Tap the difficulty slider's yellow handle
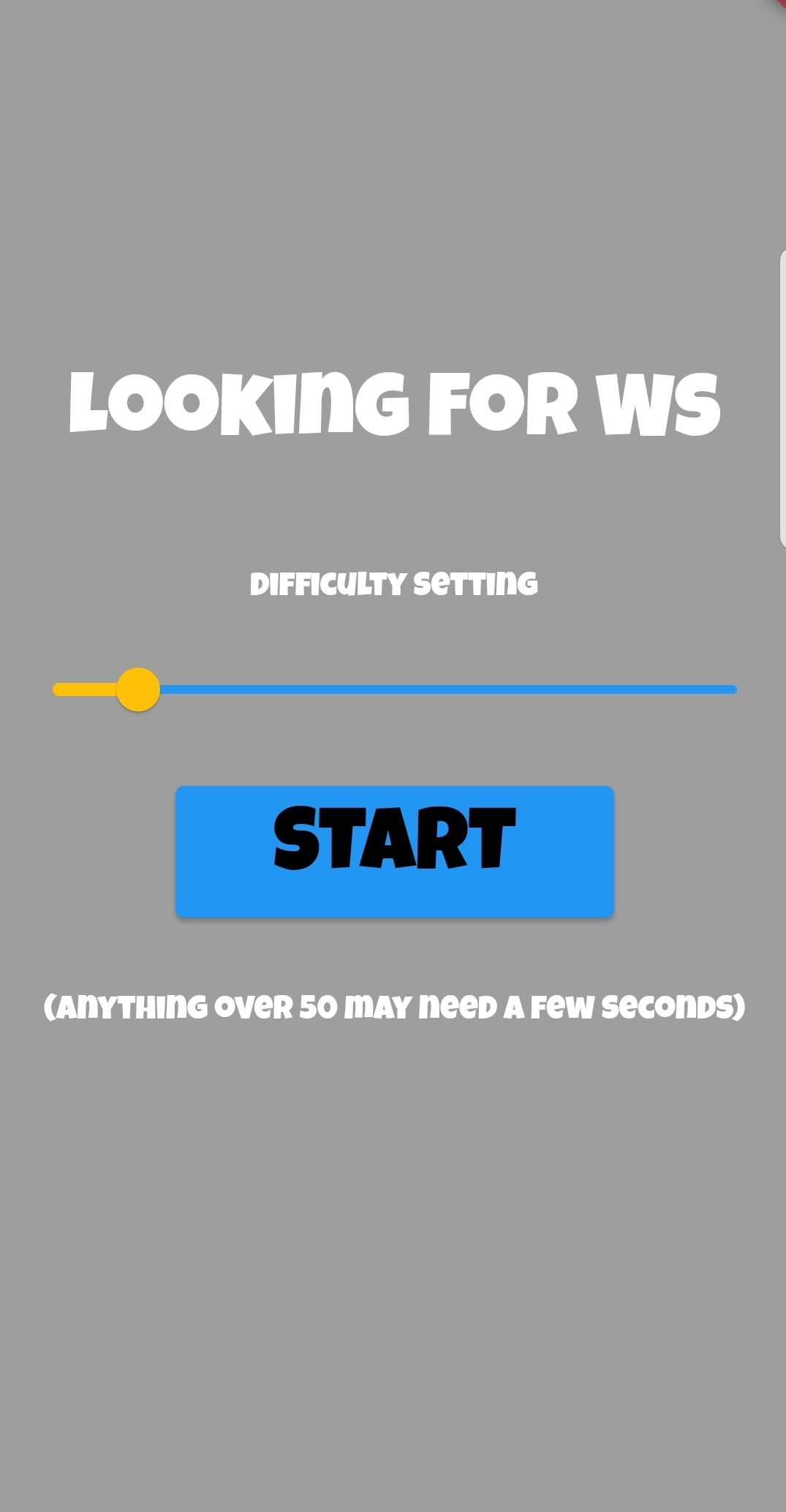Image resolution: width=786 pixels, height=1512 pixels. (x=138, y=689)
